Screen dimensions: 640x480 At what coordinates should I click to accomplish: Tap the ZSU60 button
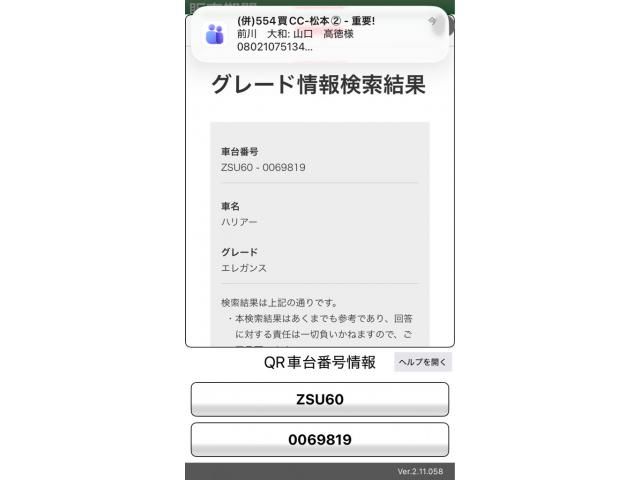pos(319,399)
